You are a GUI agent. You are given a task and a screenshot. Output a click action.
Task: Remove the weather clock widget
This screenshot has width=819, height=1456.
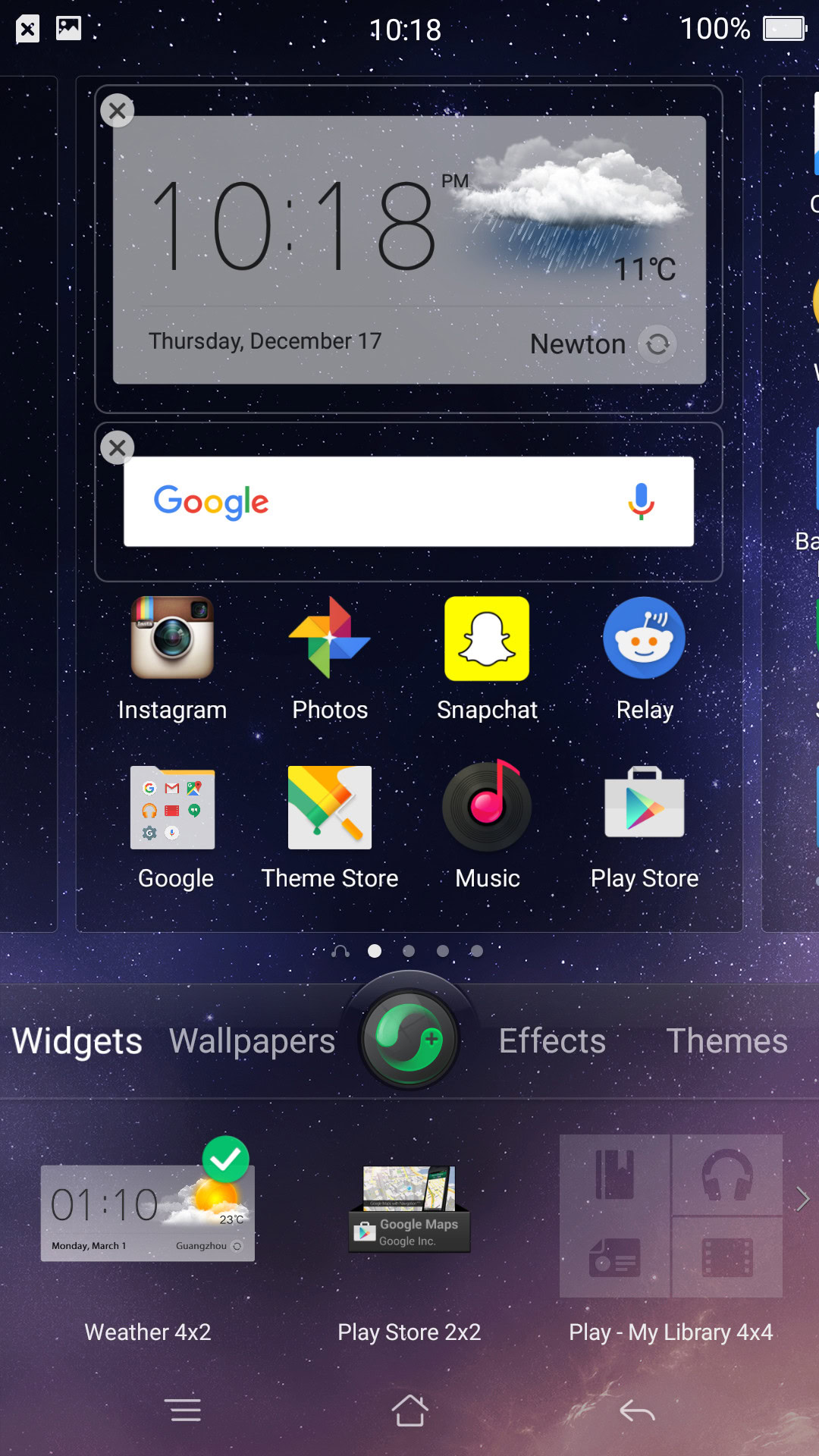[118, 111]
